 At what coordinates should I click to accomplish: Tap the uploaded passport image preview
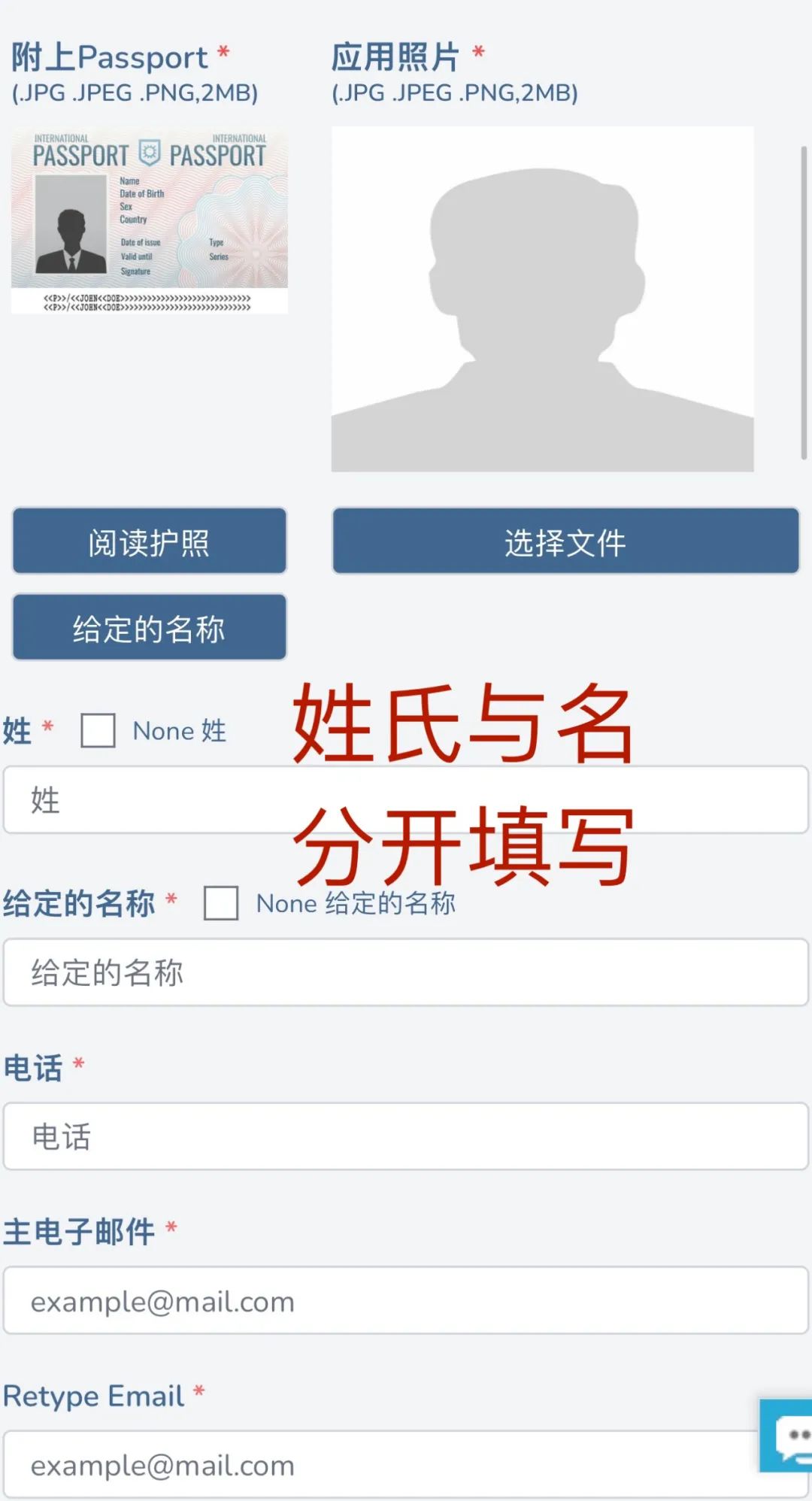coord(149,220)
